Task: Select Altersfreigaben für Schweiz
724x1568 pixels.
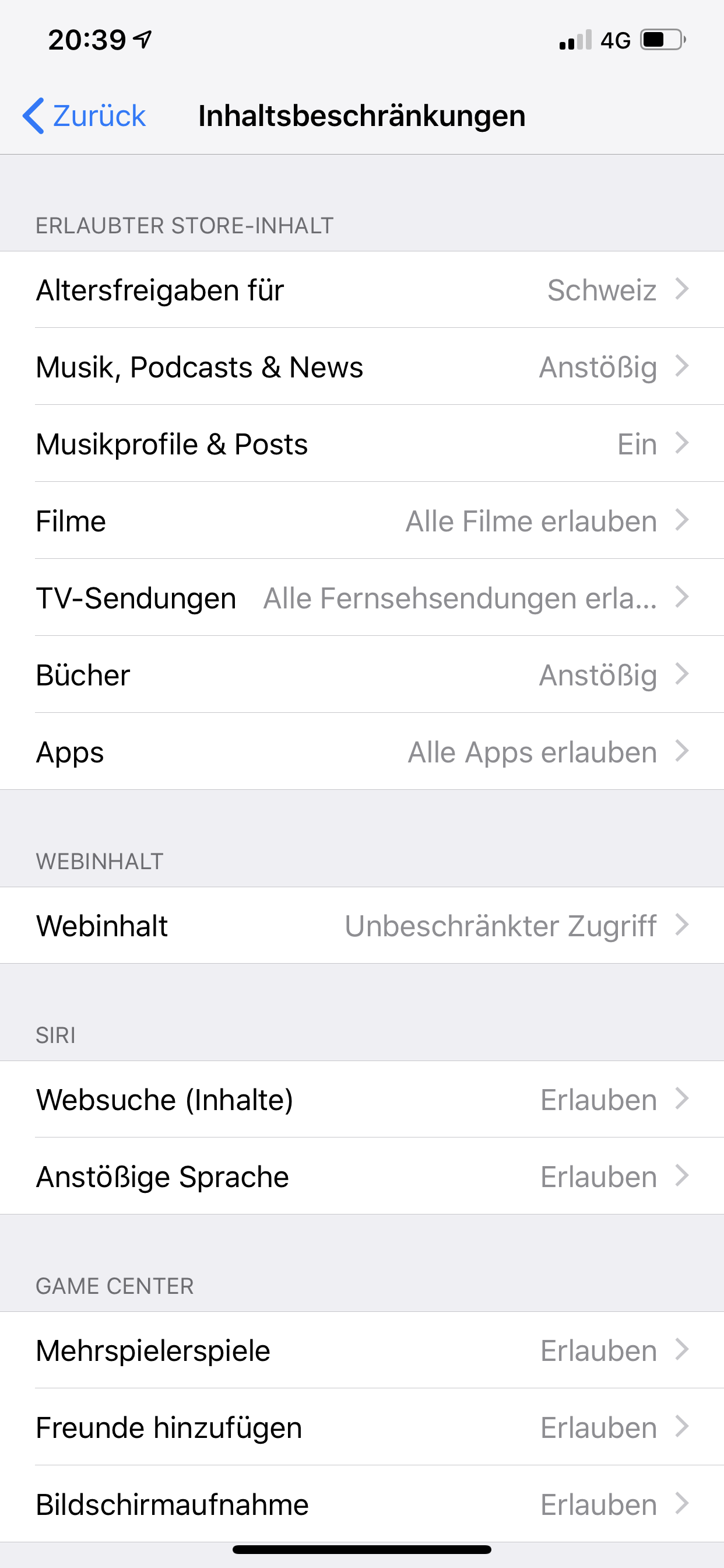Action: [x=362, y=290]
